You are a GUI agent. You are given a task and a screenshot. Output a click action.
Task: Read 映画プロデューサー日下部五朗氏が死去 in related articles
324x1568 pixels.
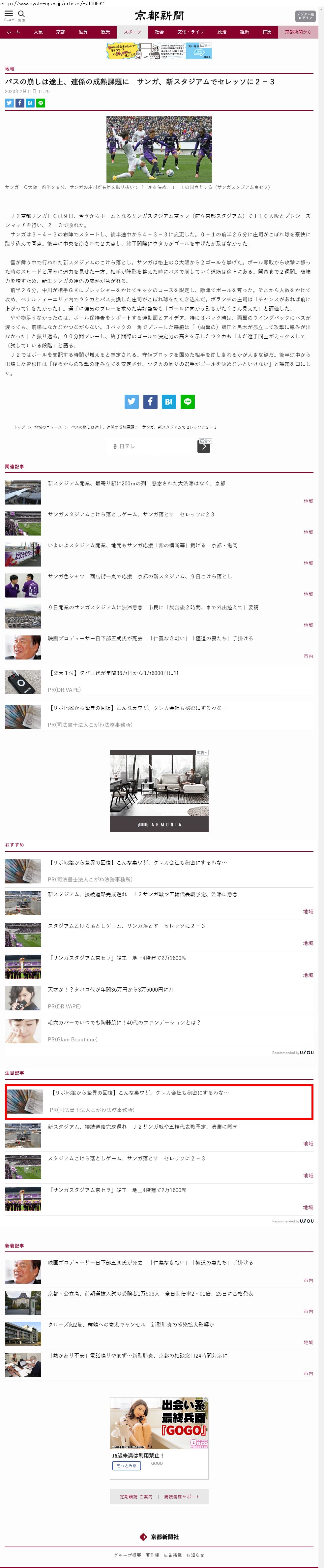pos(150,638)
